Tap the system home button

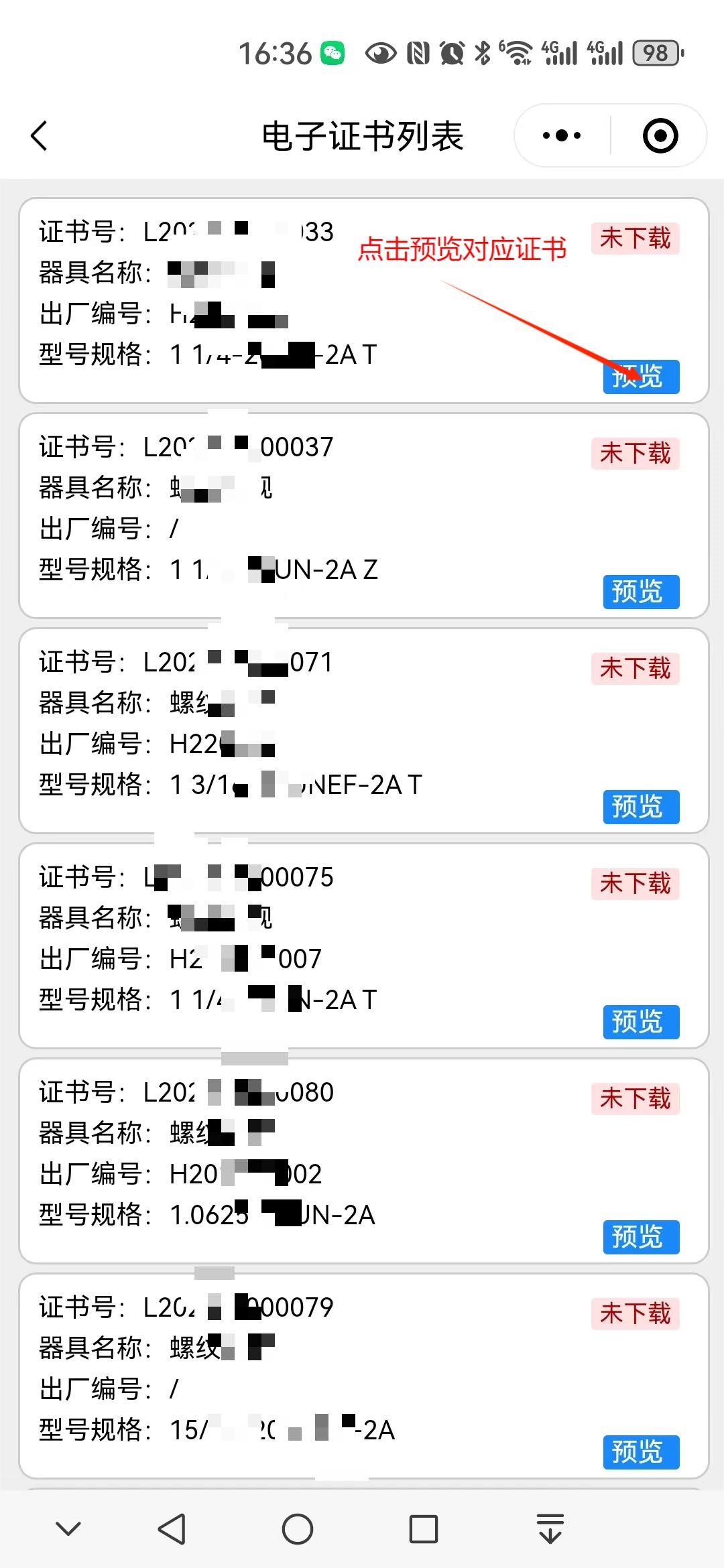pyautogui.click(x=298, y=1529)
